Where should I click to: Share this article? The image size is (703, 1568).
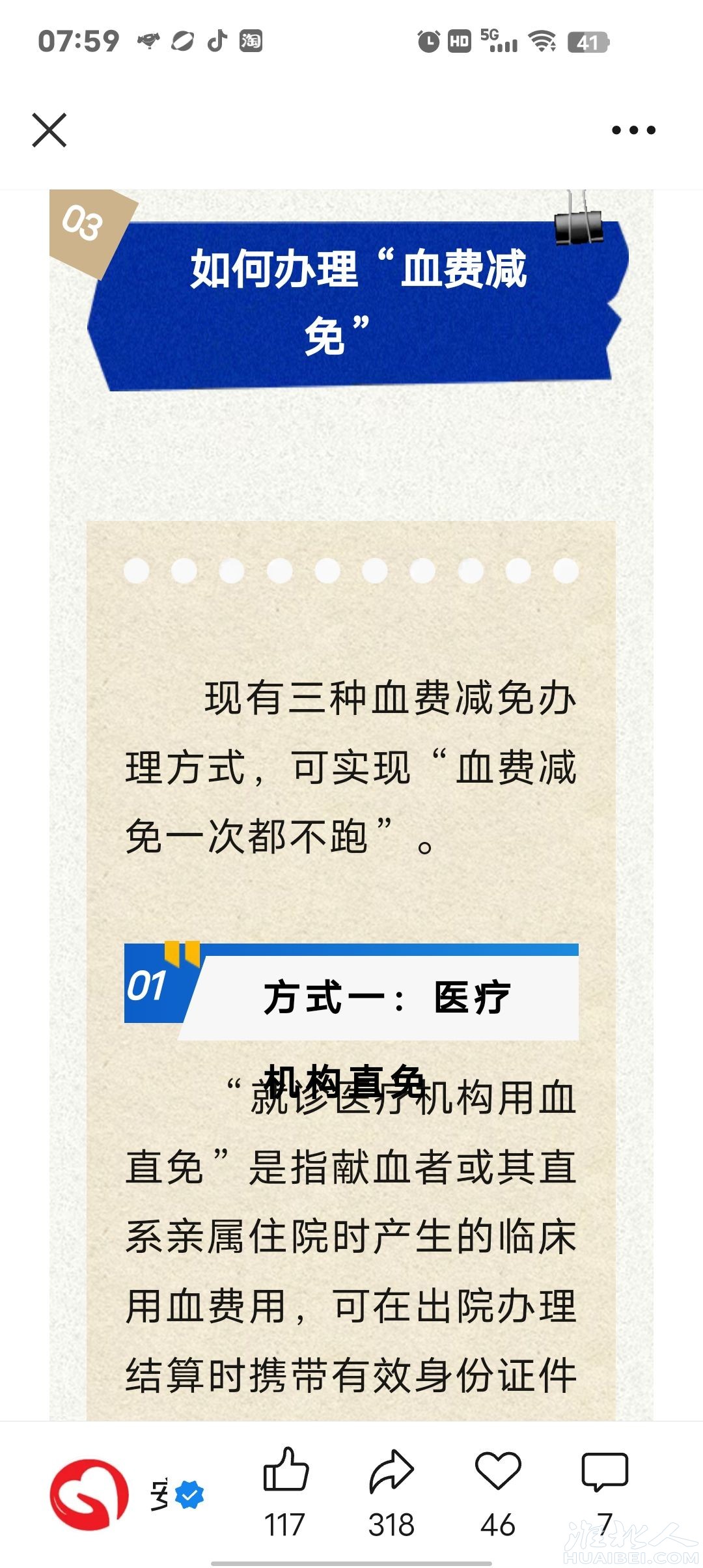click(391, 1472)
